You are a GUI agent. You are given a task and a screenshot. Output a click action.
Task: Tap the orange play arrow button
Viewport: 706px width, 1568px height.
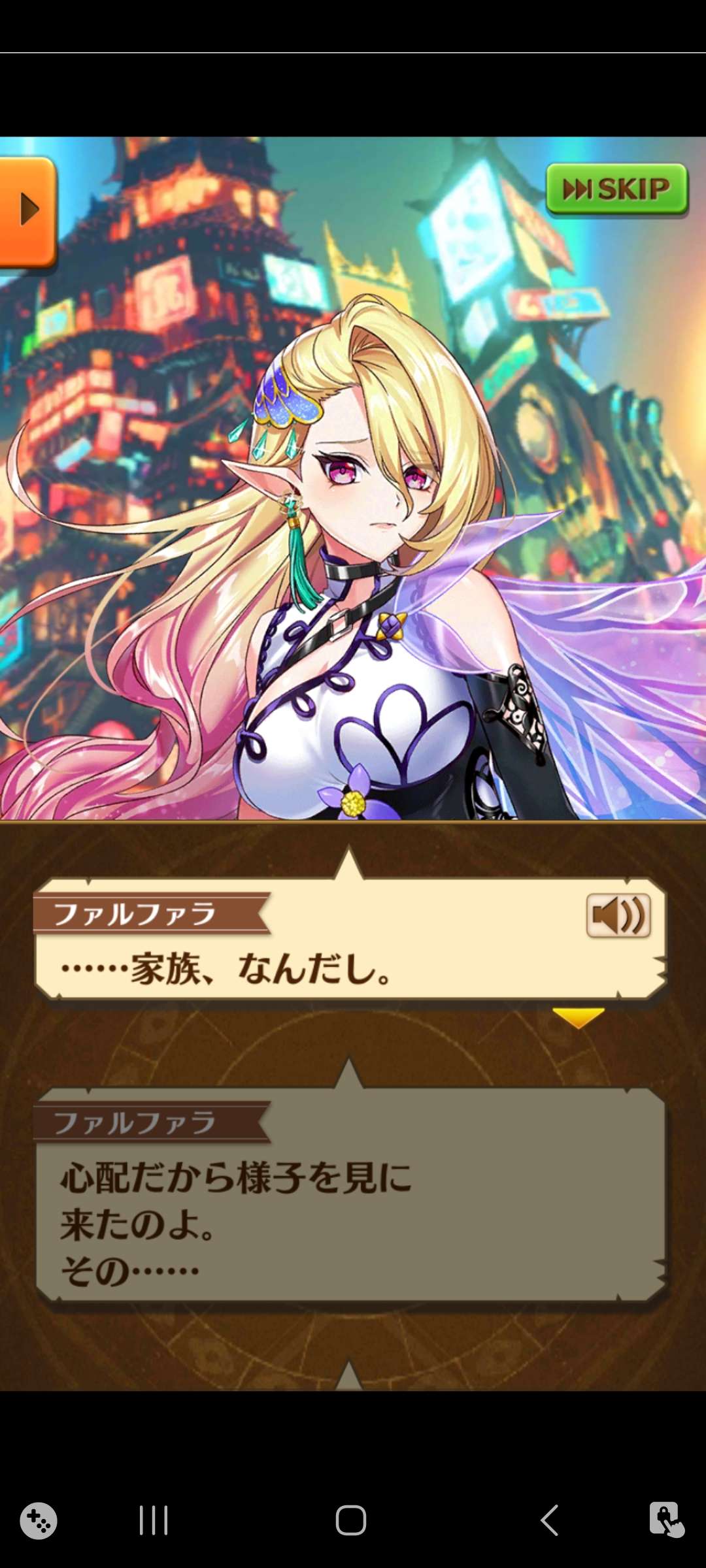27,210
